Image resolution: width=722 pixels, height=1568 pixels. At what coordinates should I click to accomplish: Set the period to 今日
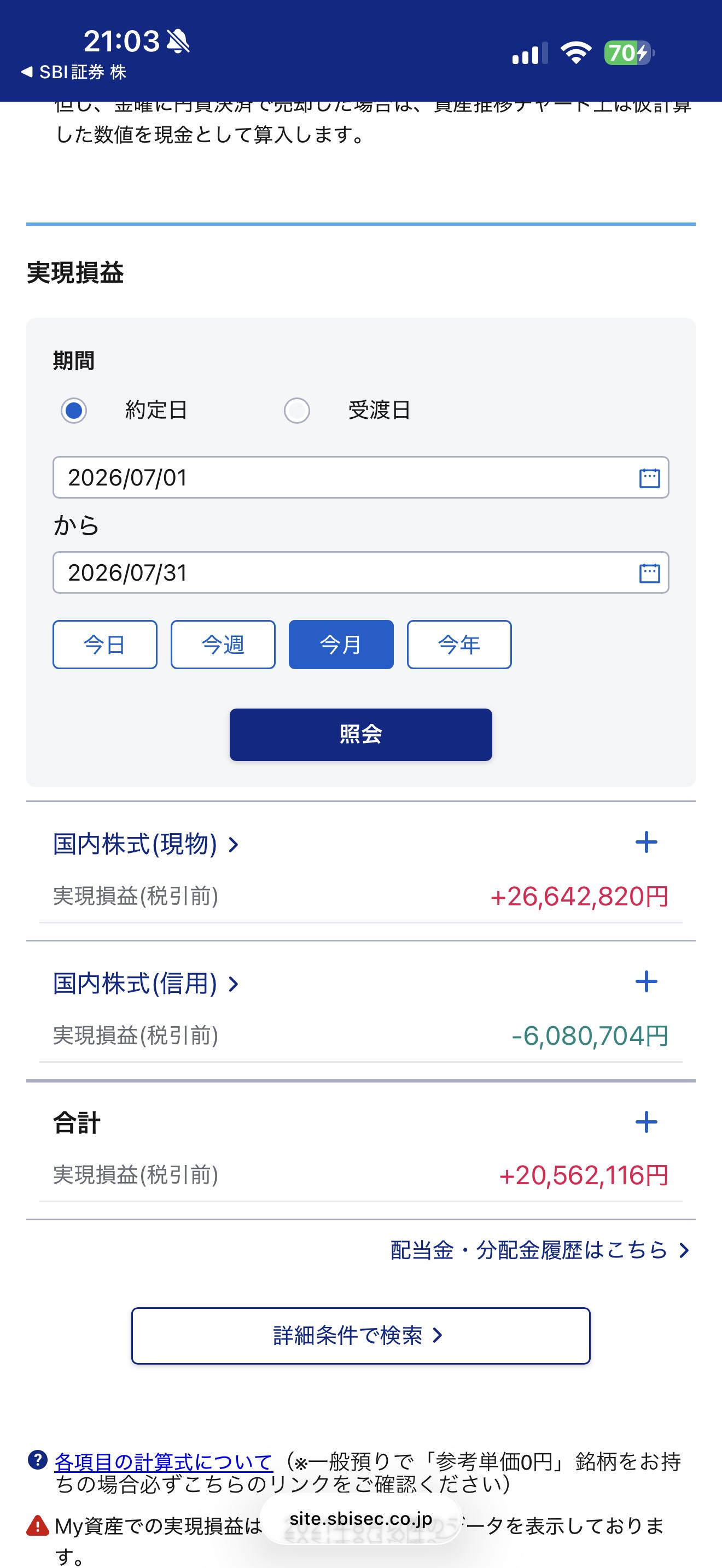104,645
